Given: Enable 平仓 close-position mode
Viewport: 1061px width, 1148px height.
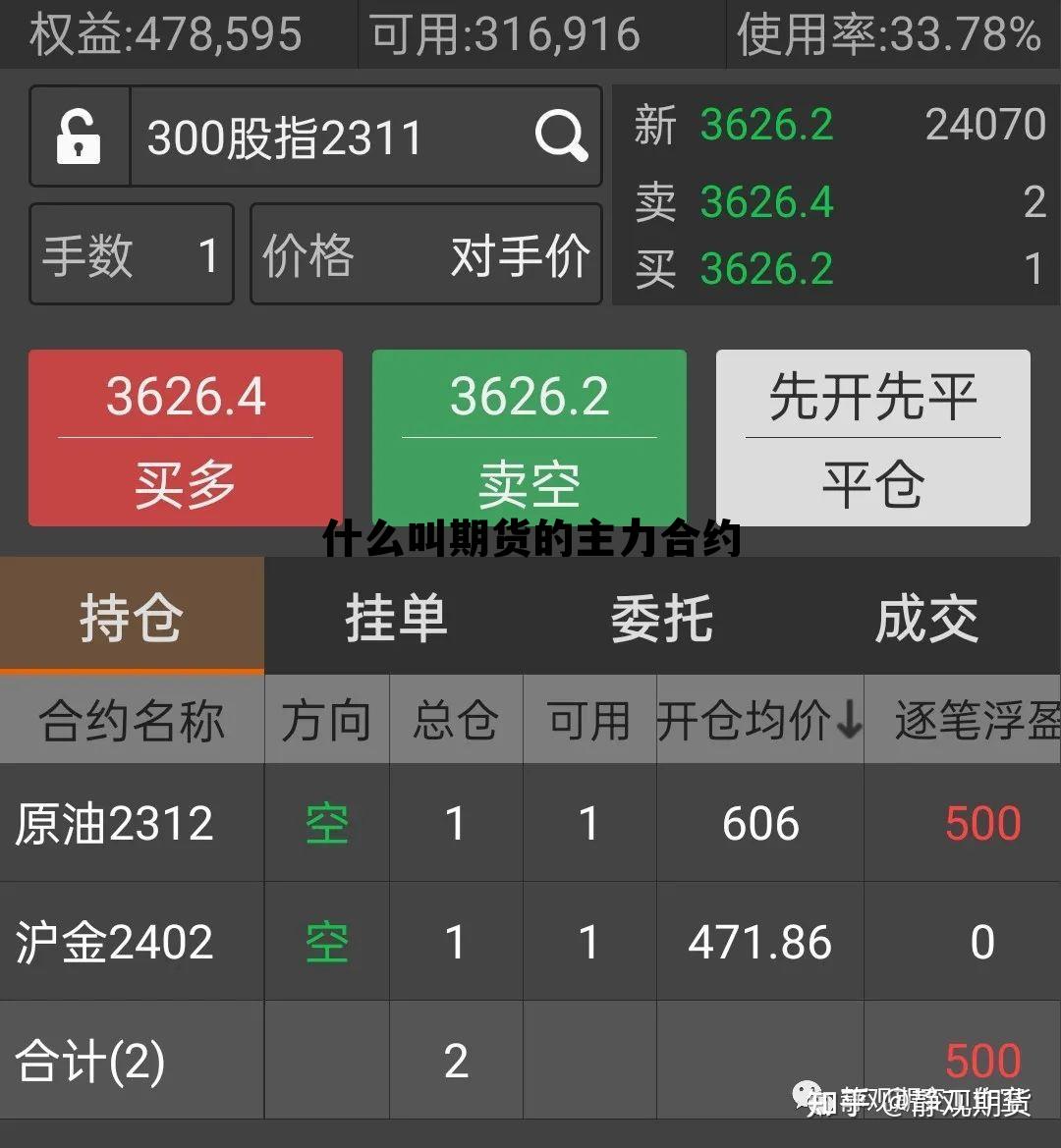Looking at the screenshot, I should [x=870, y=482].
